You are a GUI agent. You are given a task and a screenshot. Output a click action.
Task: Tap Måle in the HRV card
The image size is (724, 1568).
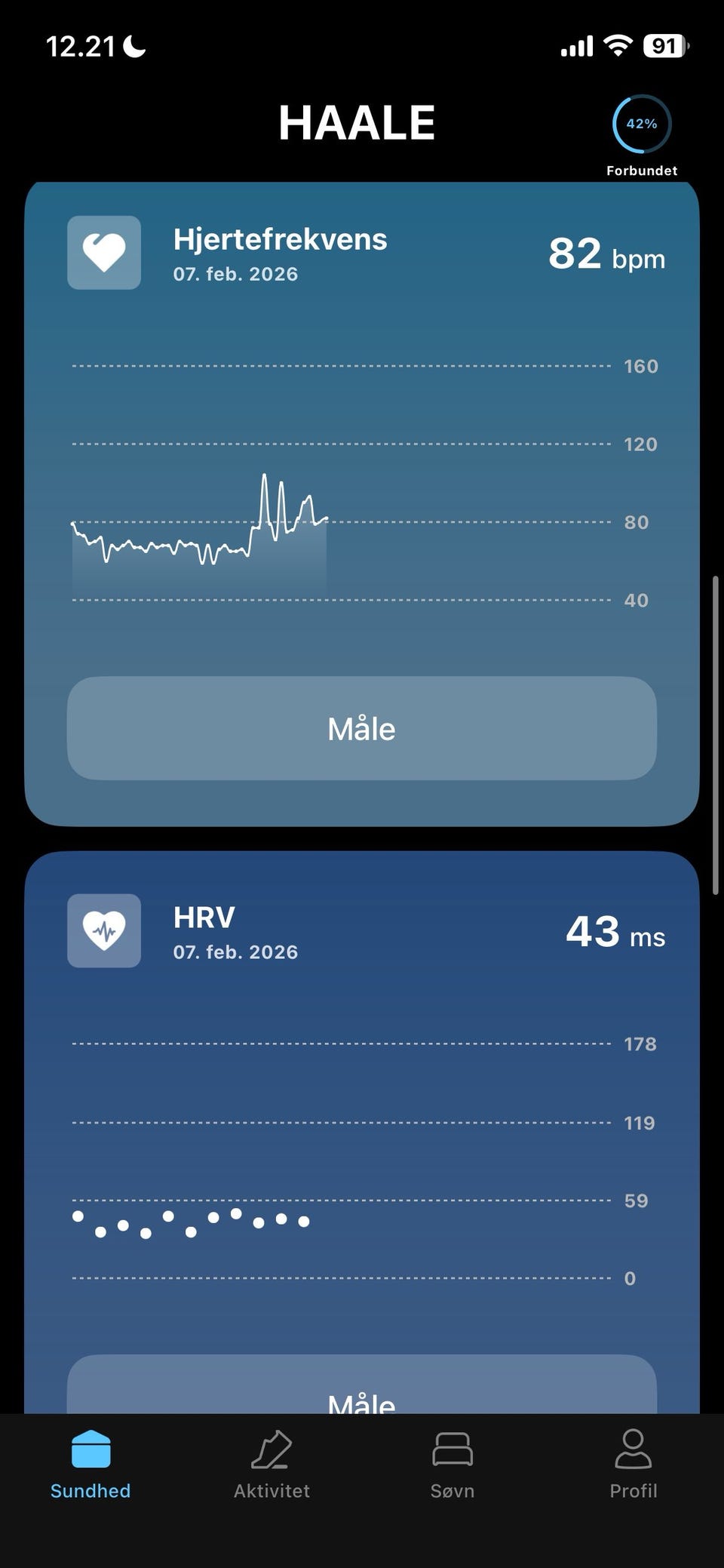[362, 1385]
